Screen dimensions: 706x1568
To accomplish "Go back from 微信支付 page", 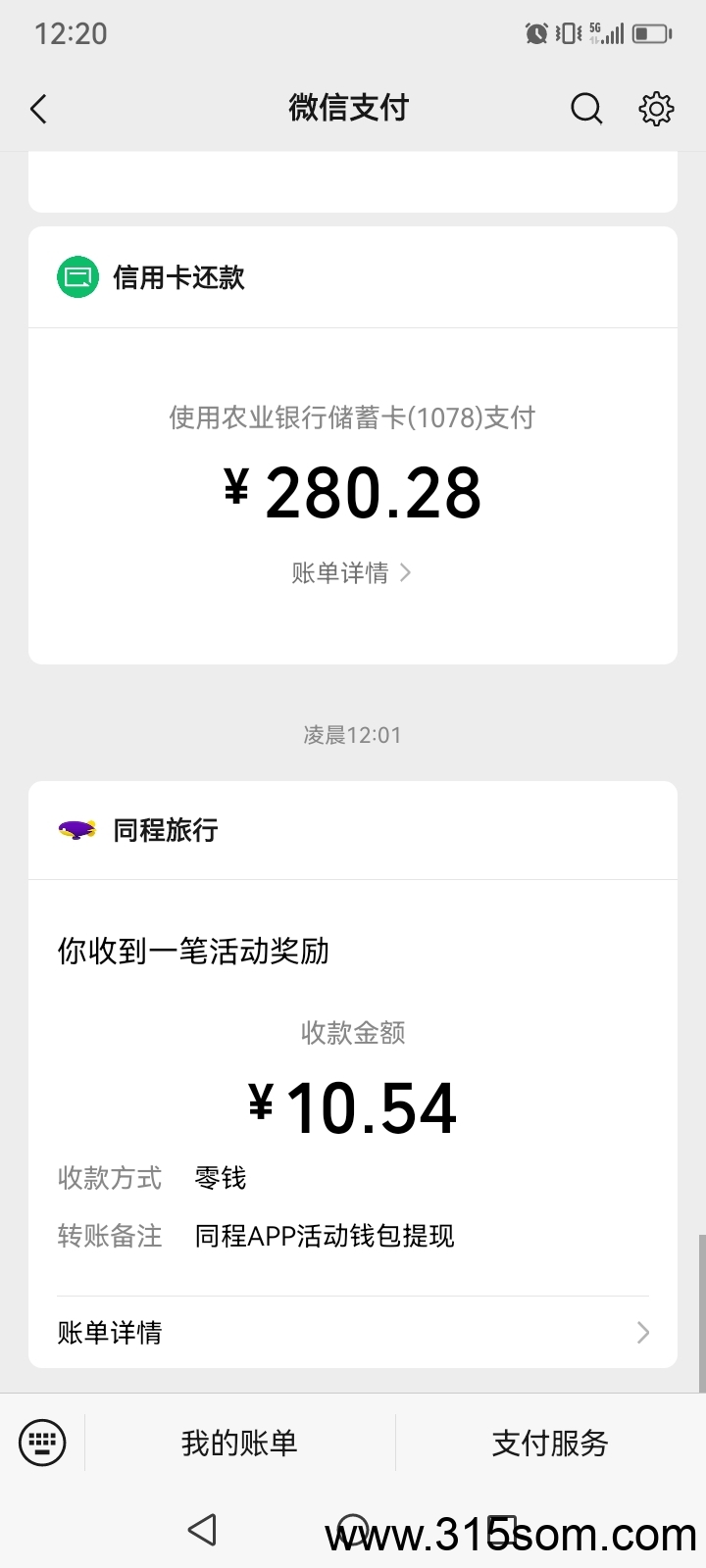I will (39, 109).
